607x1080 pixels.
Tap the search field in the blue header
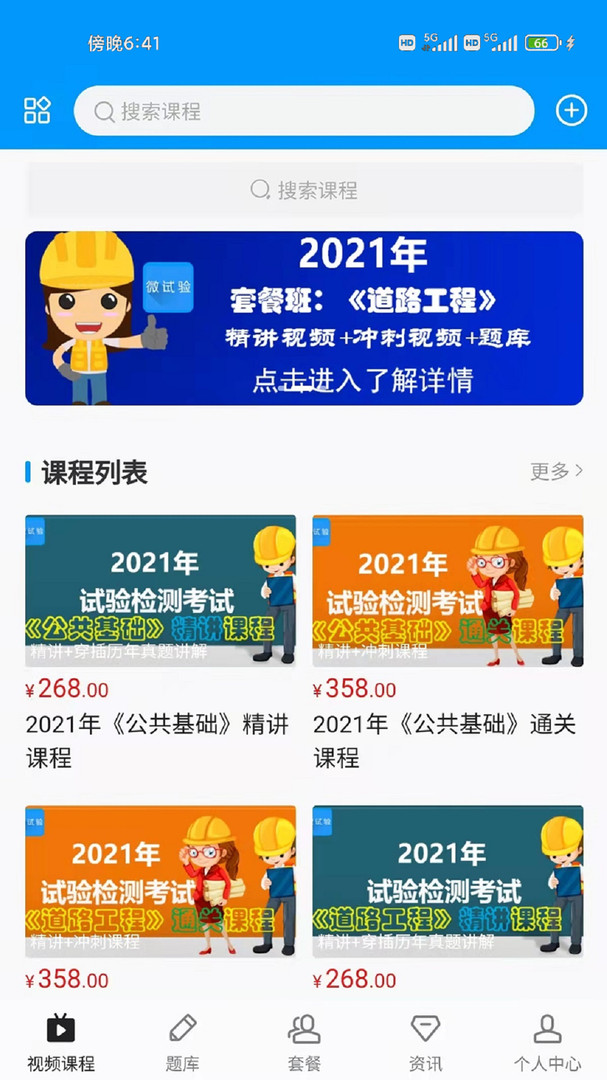point(303,111)
